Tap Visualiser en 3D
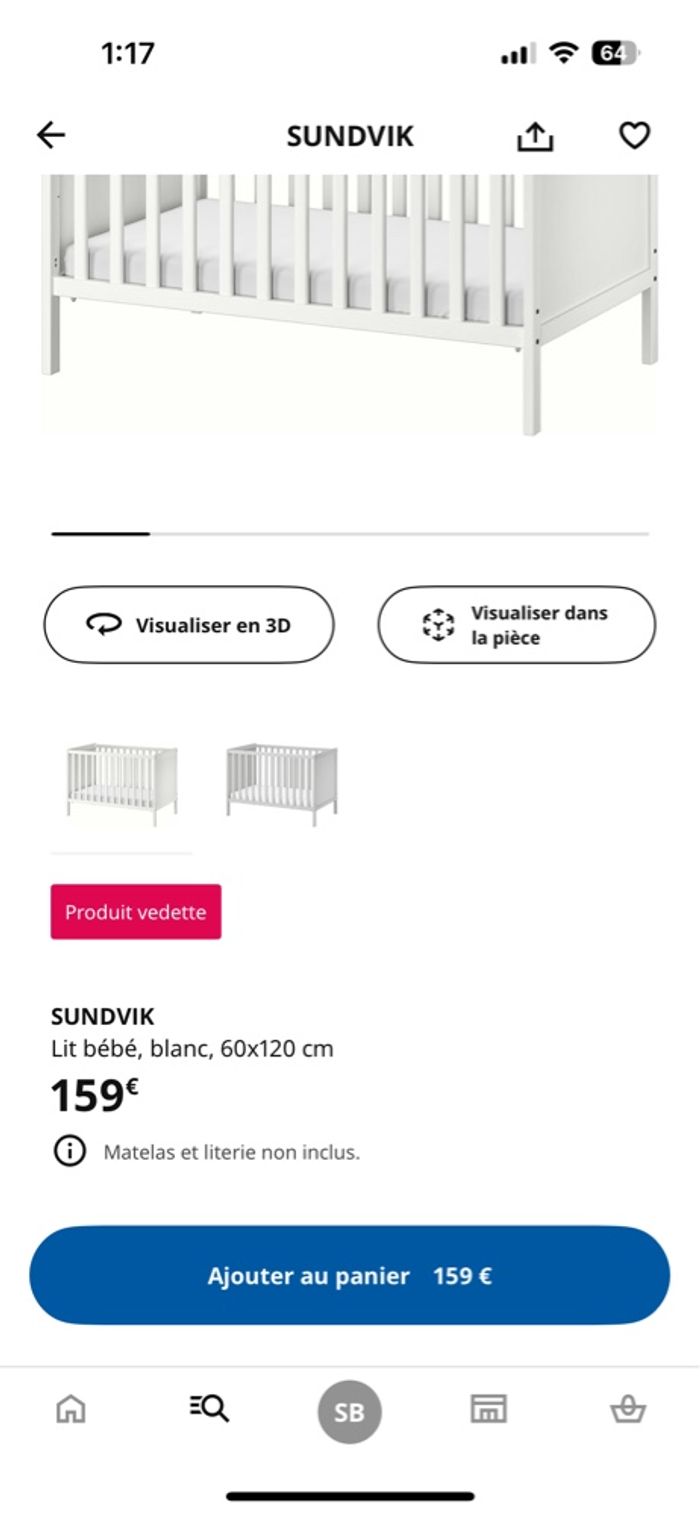 [189, 625]
